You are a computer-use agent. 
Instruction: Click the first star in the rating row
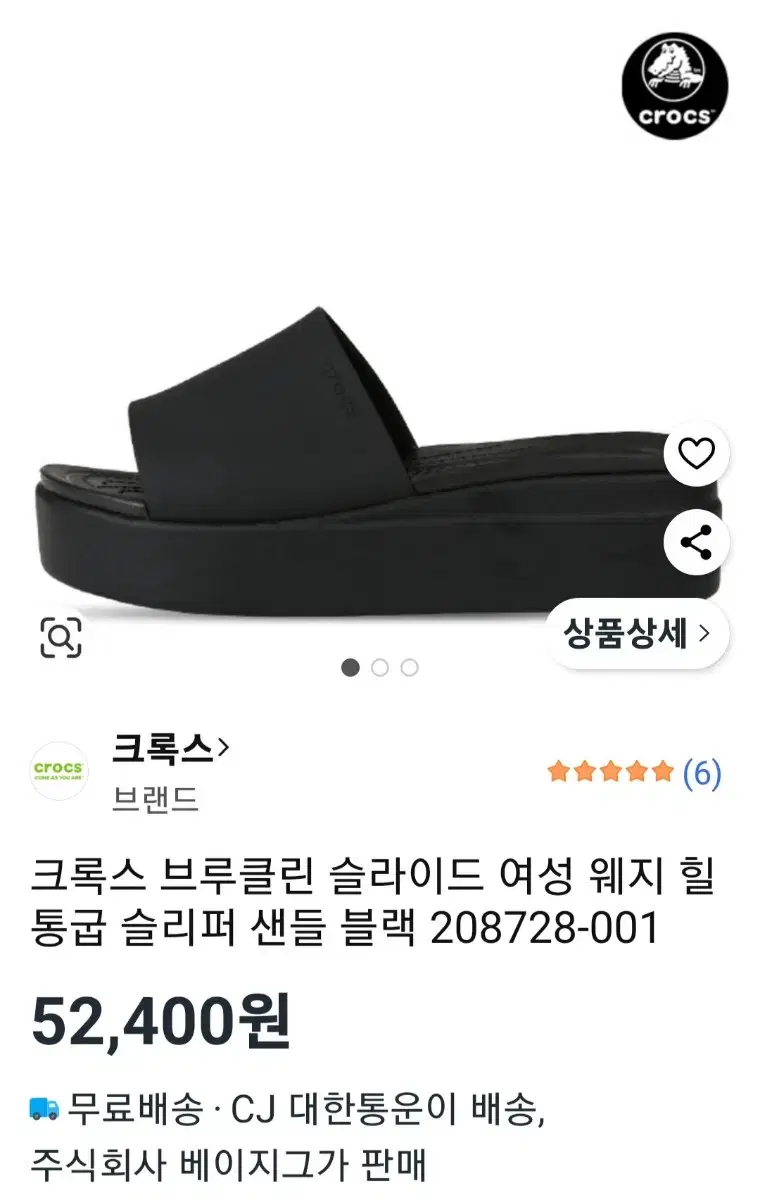coord(557,772)
